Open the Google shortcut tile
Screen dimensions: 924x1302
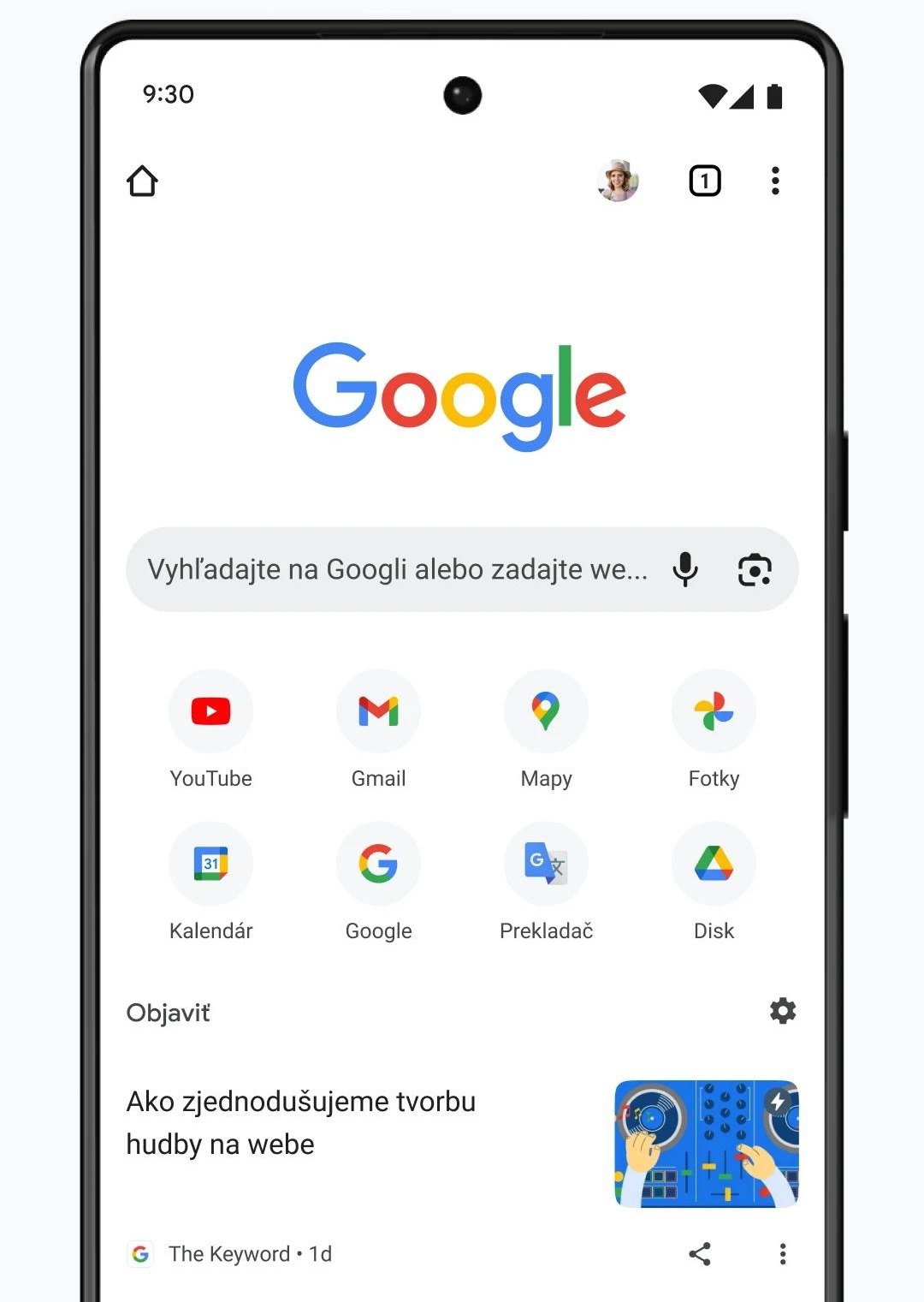point(378,865)
